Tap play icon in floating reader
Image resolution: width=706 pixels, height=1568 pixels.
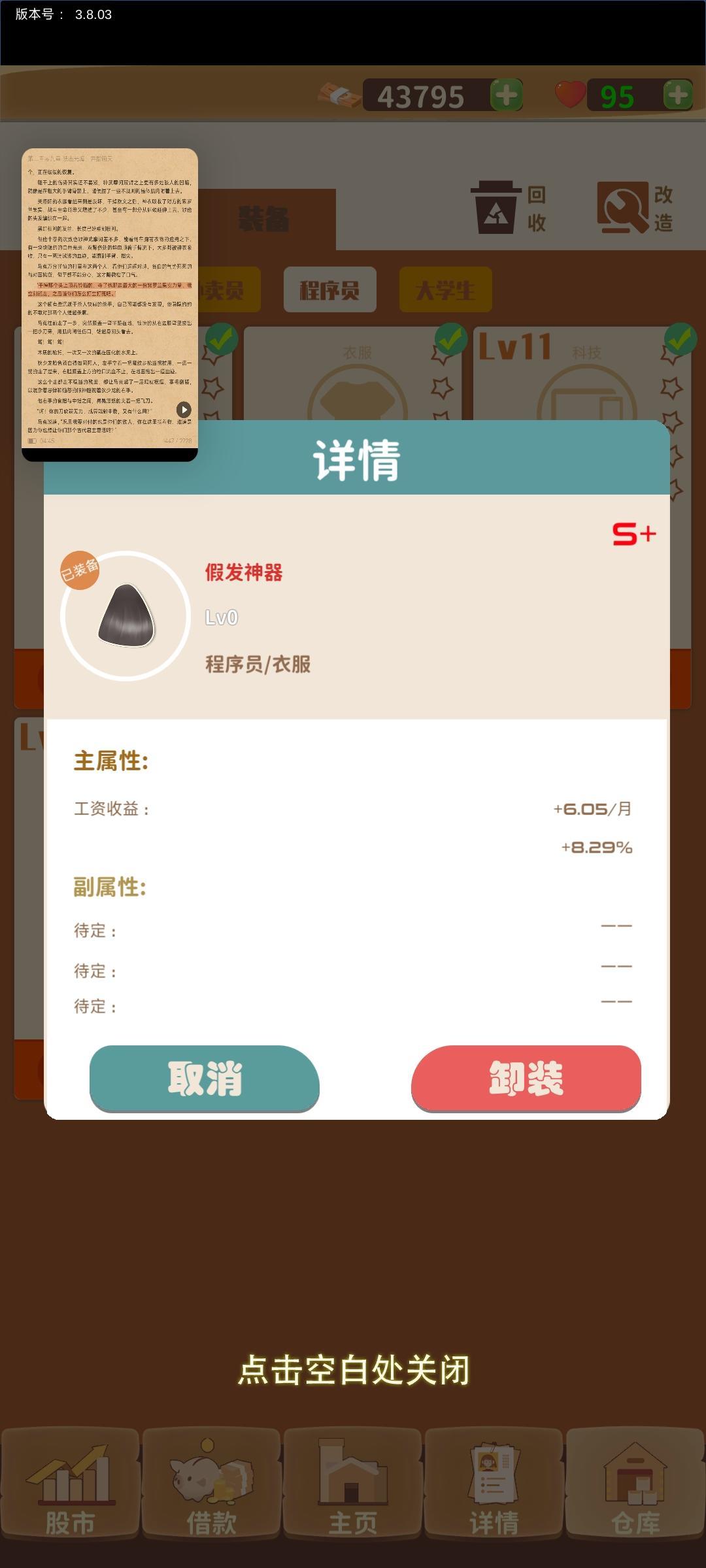pyautogui.click(x=184, y=410)
